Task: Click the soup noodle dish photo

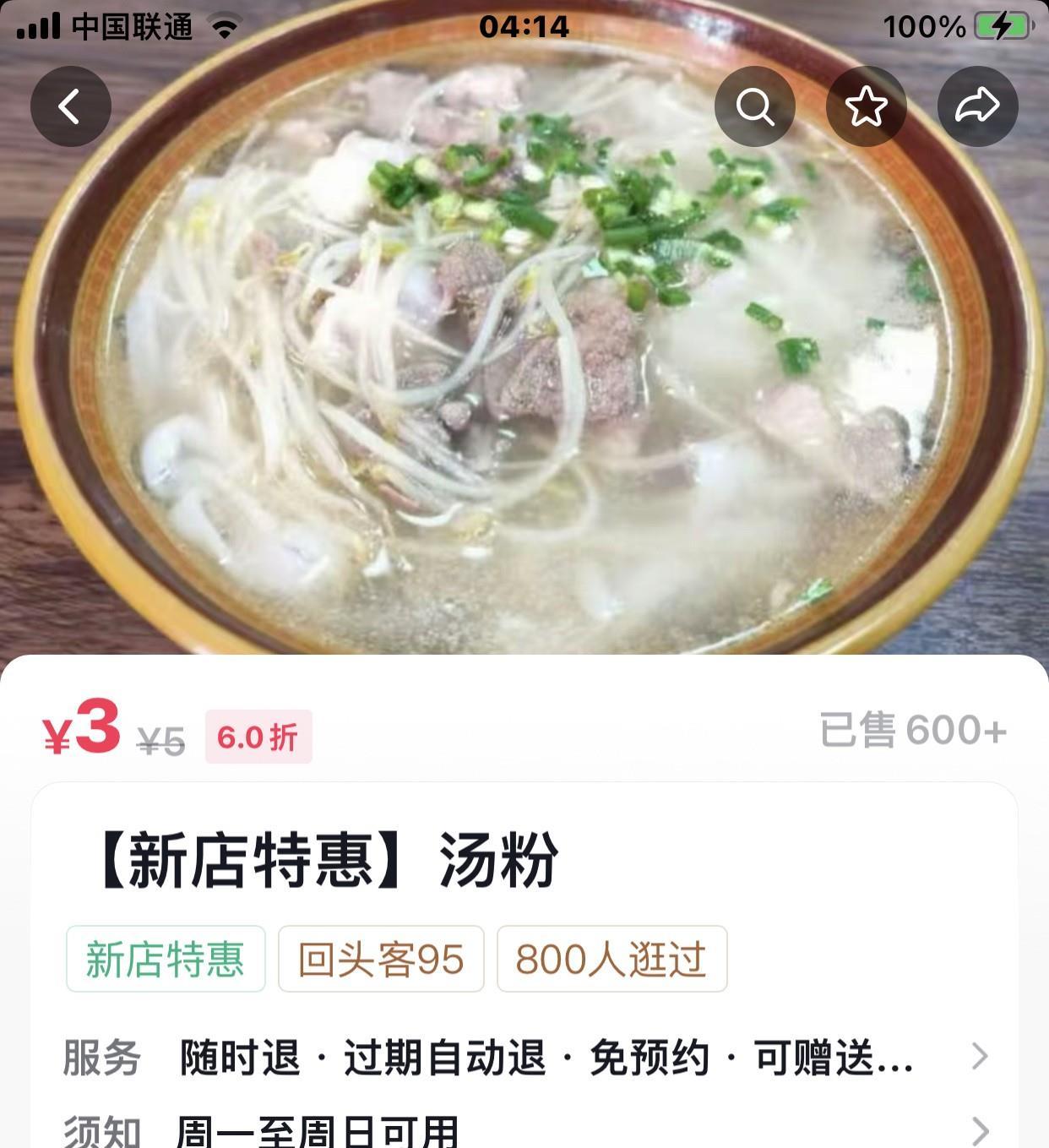Action: pyautogui.click(x=524, y=338)
